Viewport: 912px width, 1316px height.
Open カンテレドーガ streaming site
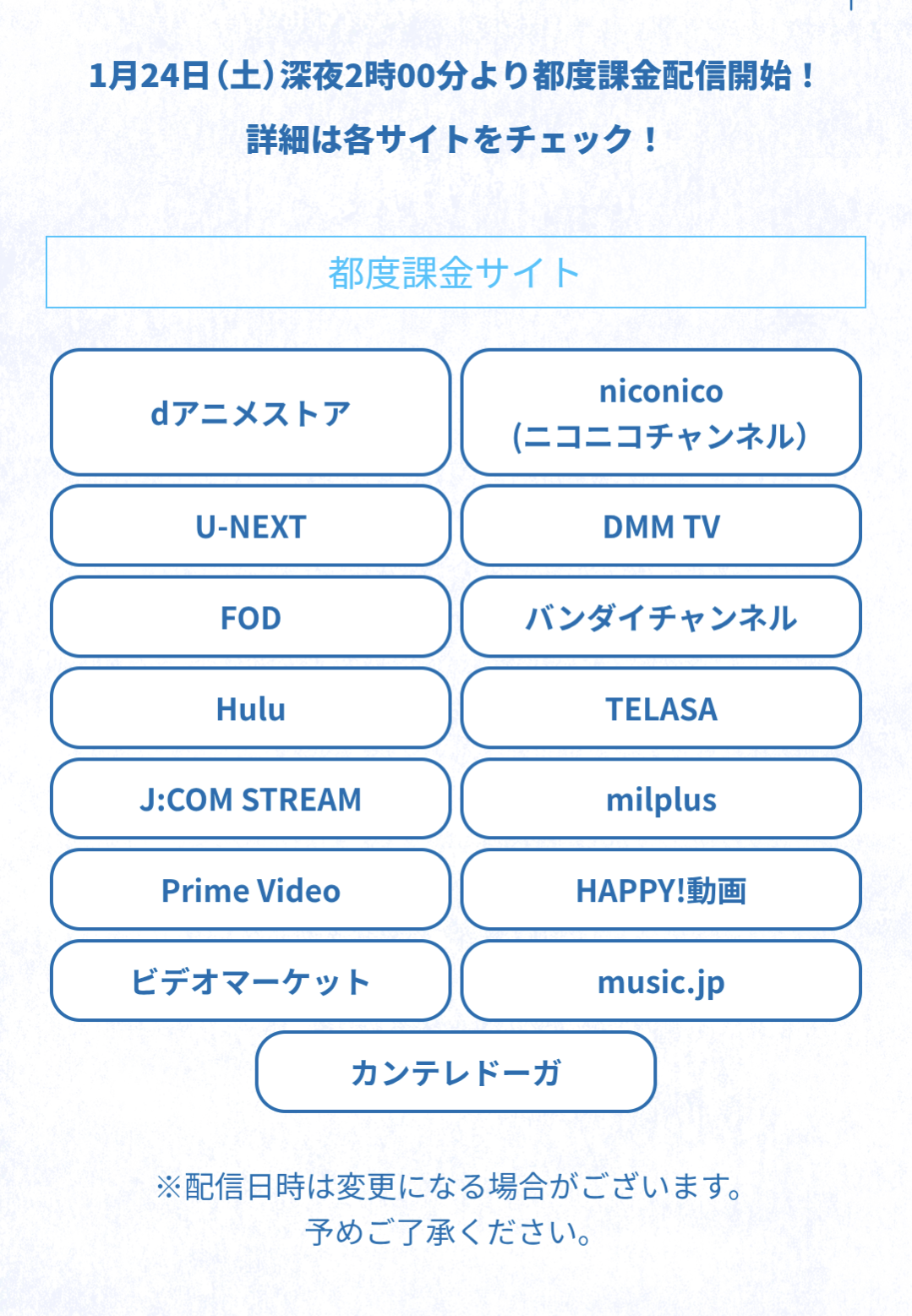tap(456, 1072)
